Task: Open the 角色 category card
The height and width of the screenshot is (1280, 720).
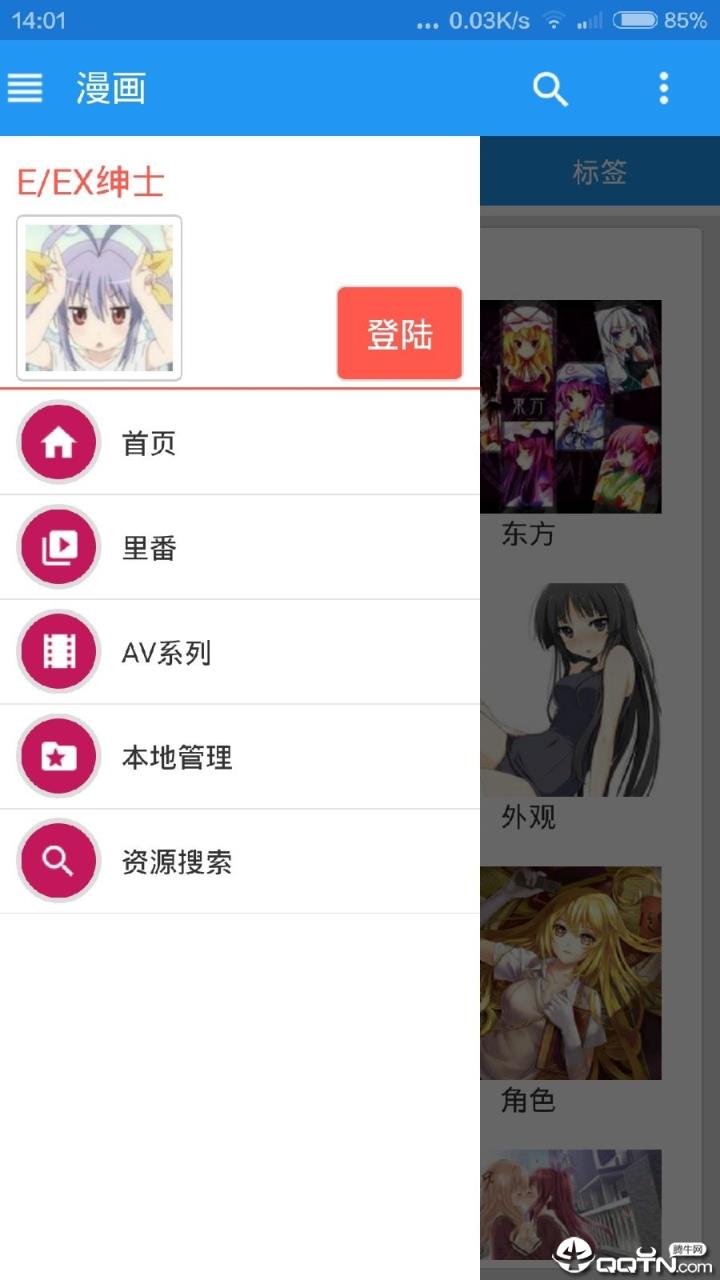Action: pyautogui.click(x=571, y=972)
